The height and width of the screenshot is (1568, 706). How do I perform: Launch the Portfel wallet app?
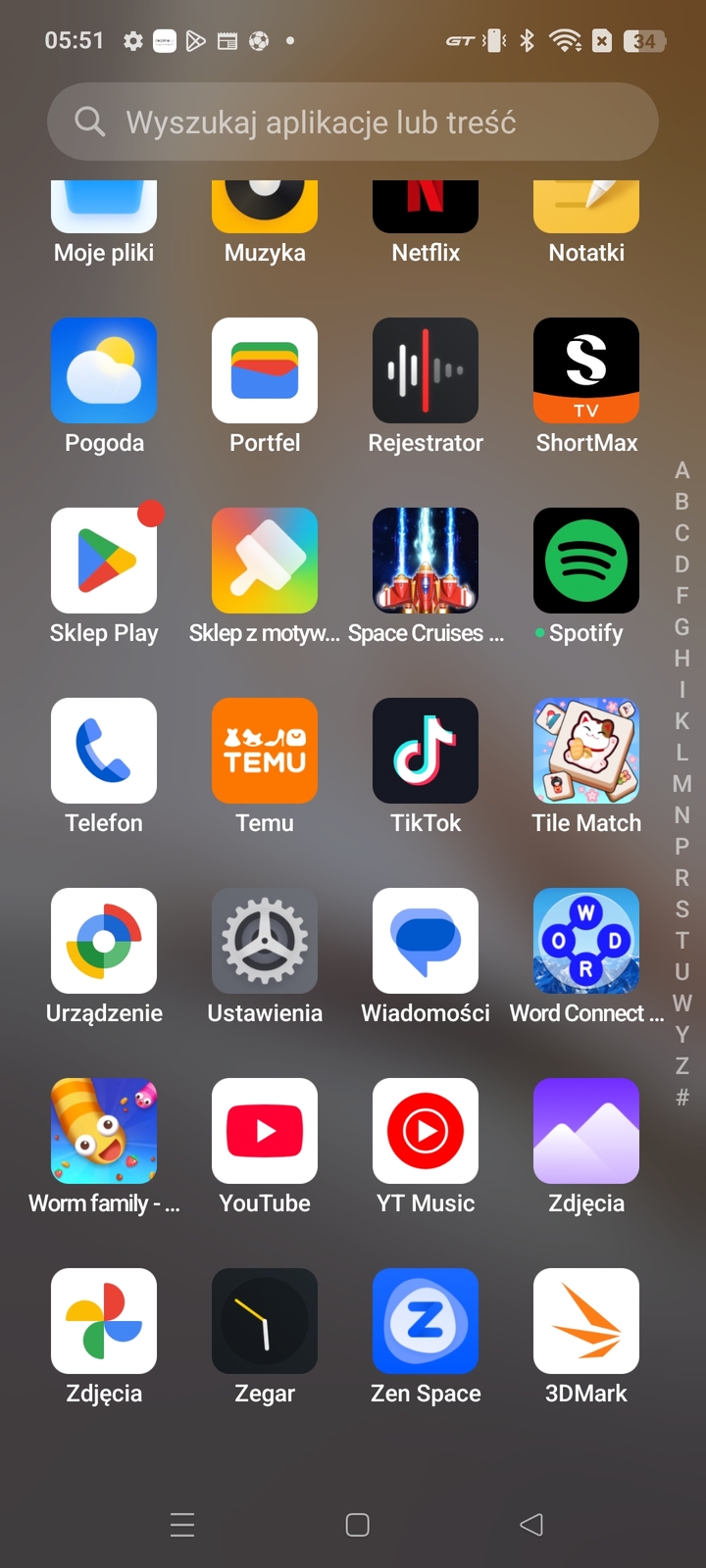(265, 370)
